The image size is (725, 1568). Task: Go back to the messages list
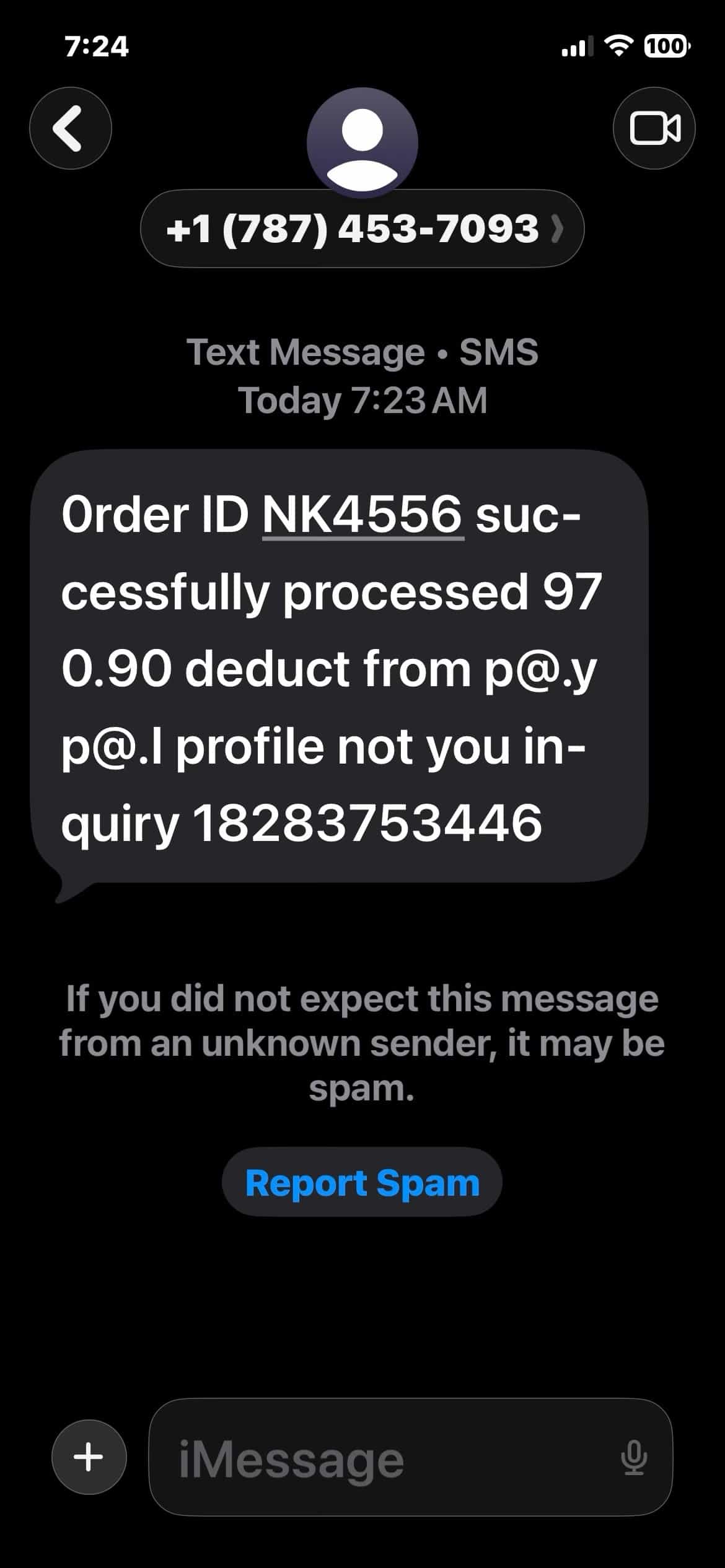click(x=71, y=128)
